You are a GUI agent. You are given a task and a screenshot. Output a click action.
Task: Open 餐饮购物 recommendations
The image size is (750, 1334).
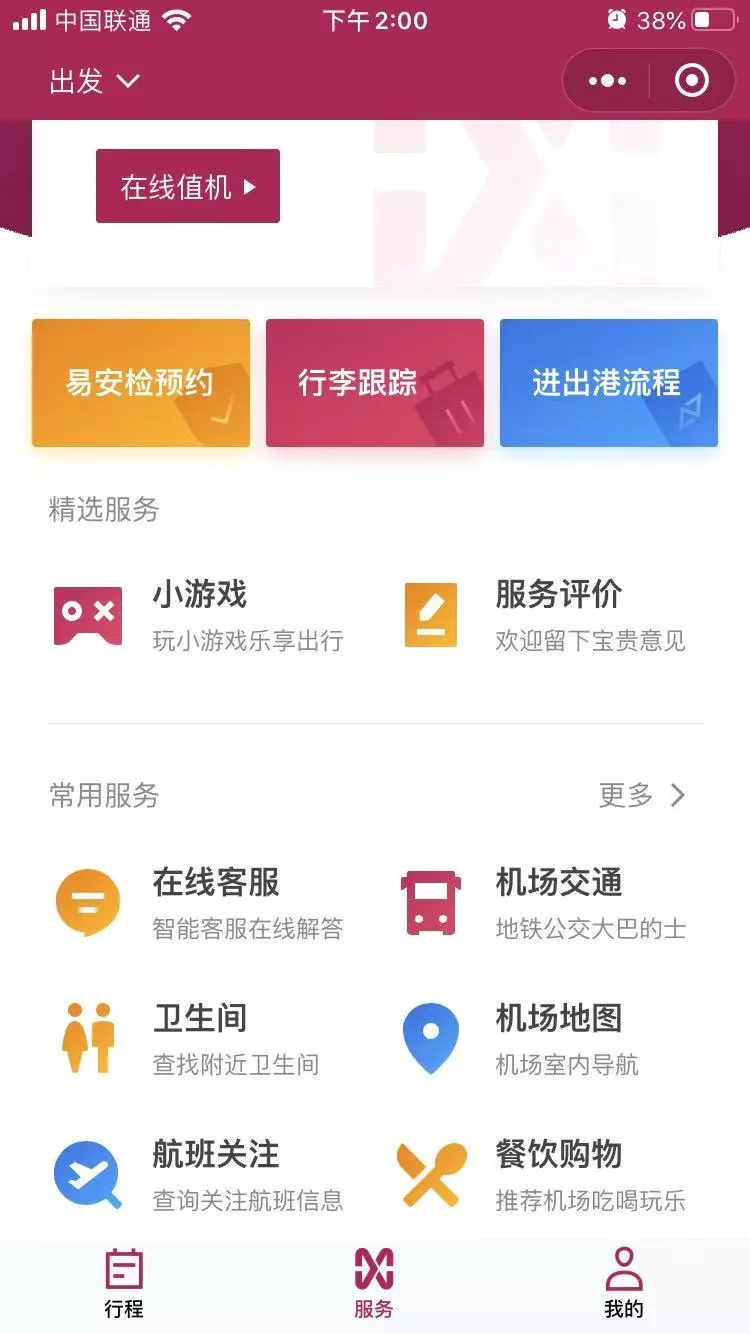tap(542, 1175)
